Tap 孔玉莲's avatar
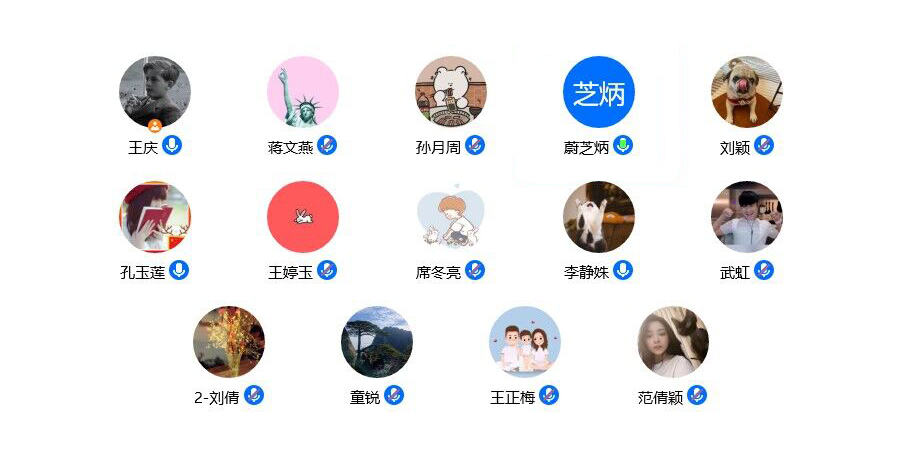The image size is (915, 469). pyautogui.click(x=154, y=217)
